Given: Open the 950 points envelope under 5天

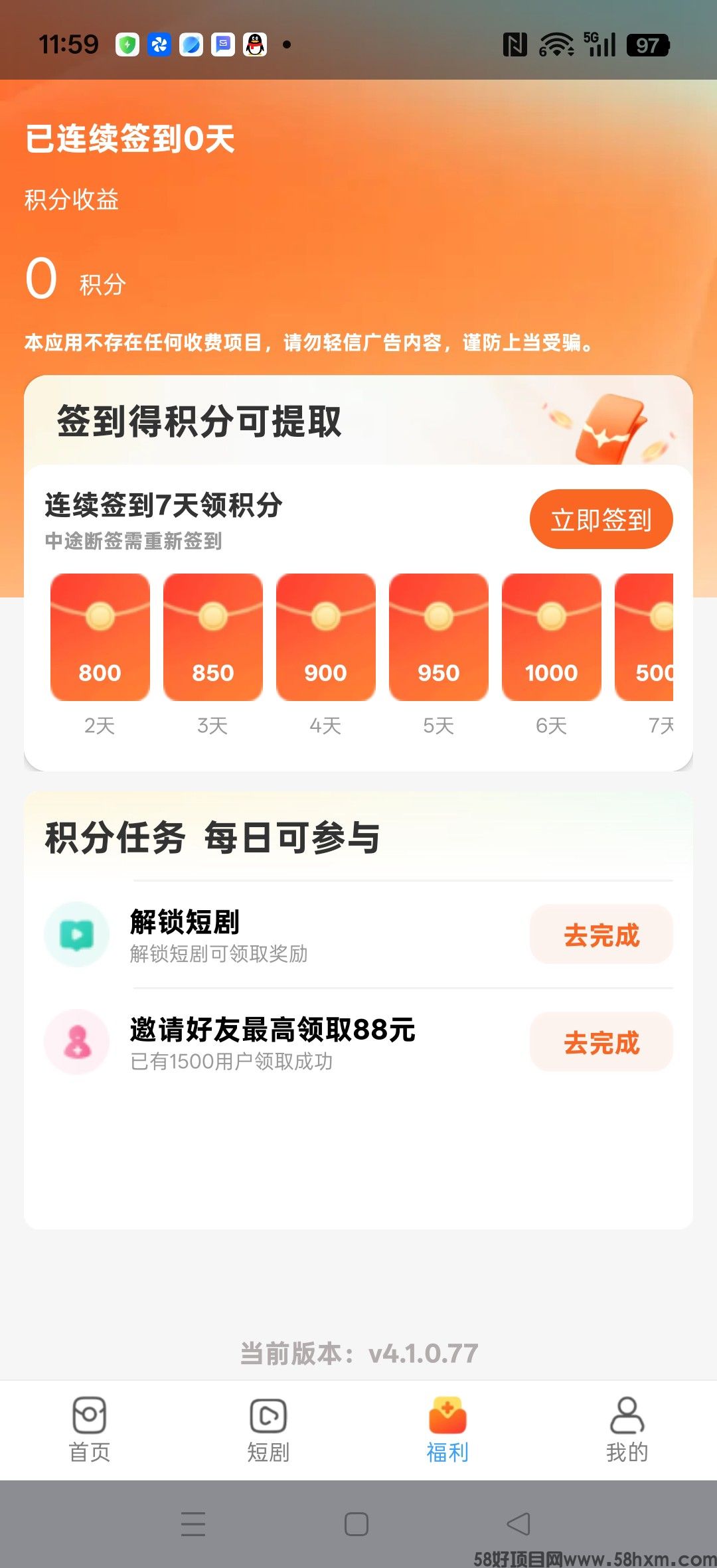Looking at the screenshot, I should click(438, 637).
